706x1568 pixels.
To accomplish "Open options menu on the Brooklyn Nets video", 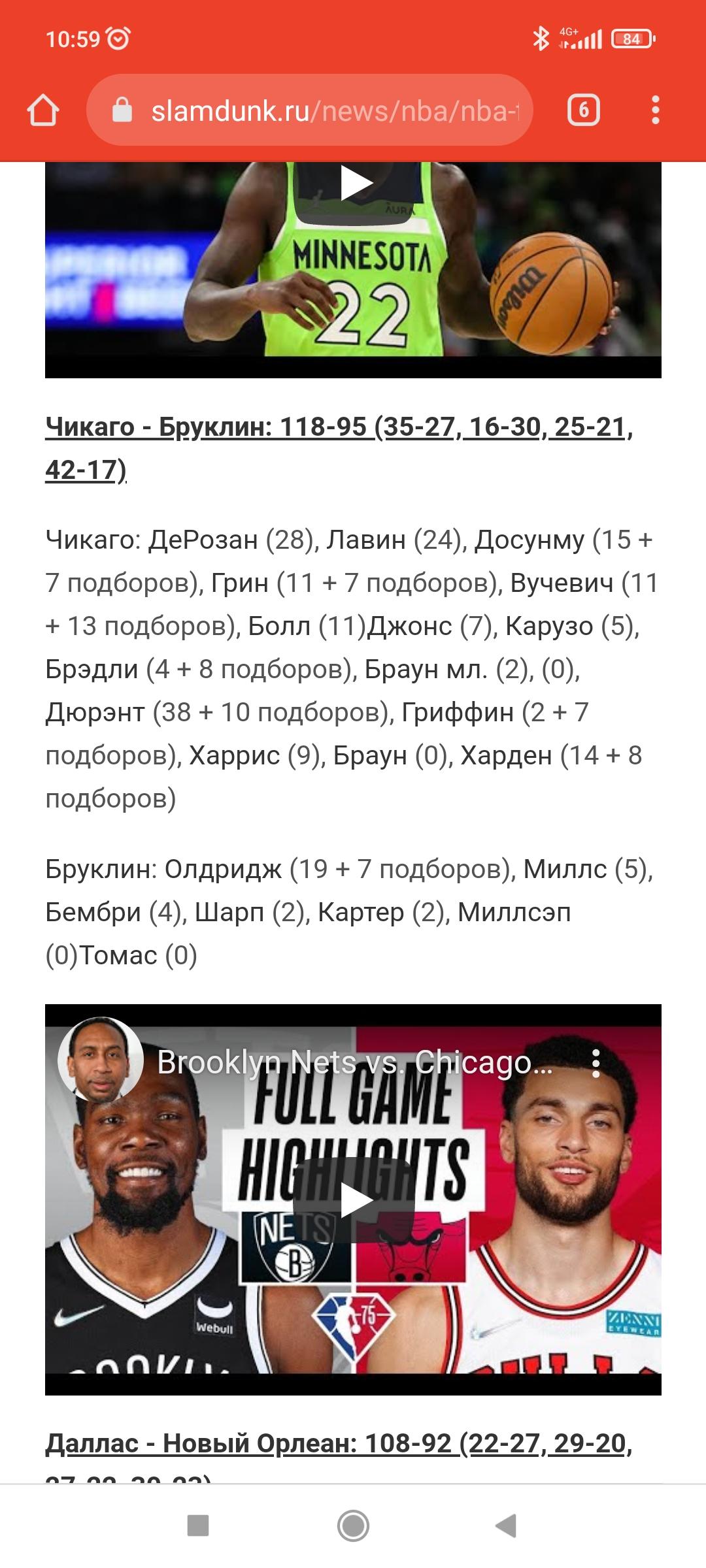I will tap(596, 1064).
